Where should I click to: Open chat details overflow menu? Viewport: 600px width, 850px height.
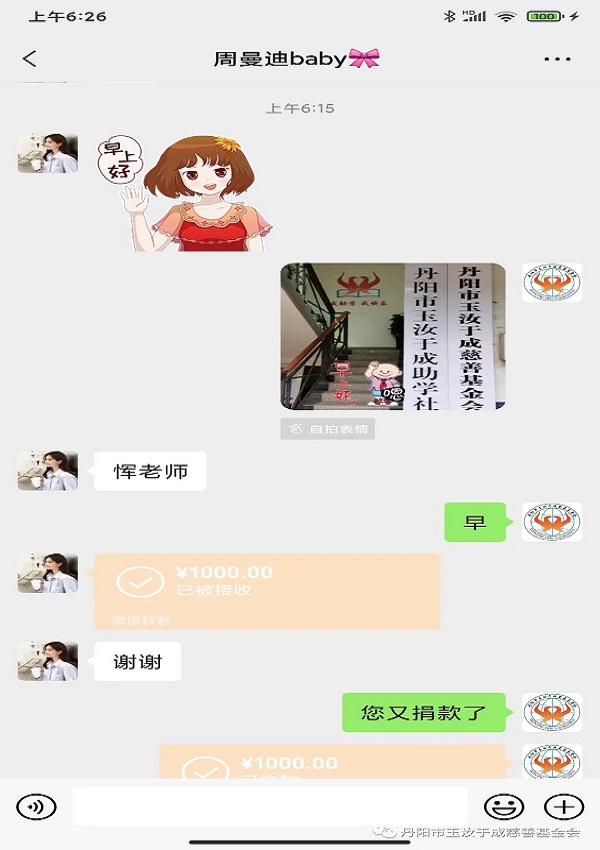coord(557,59)
